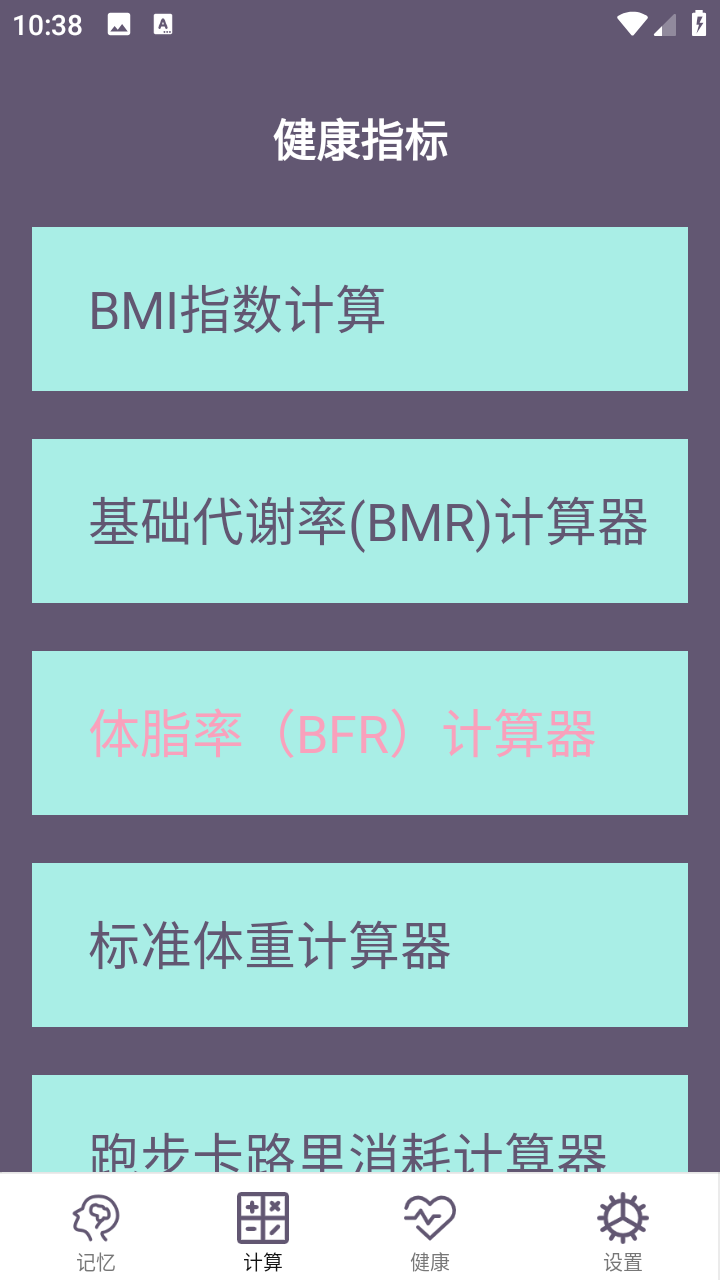The height and width of the screenshot is (1280, 720).
Task: Open 跑步卡路里消耗计算器
Action: point(360,1130)
